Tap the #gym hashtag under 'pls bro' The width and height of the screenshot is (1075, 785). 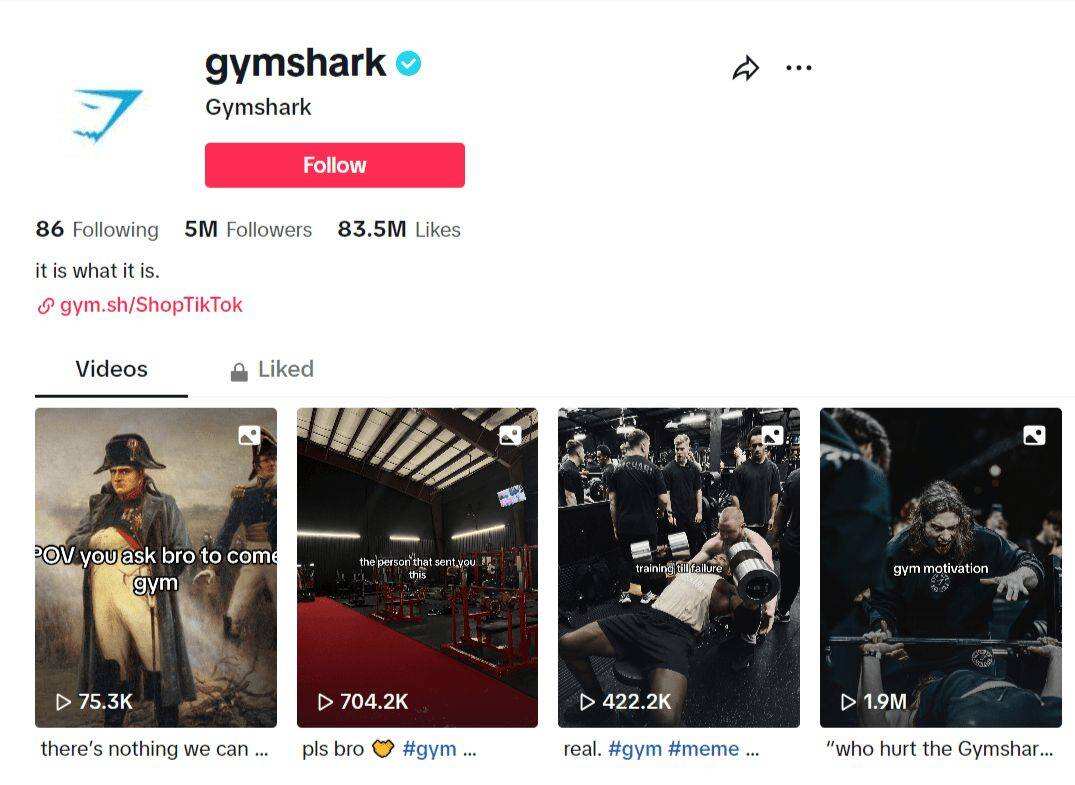pyautogui.click(x=429, y=749)
